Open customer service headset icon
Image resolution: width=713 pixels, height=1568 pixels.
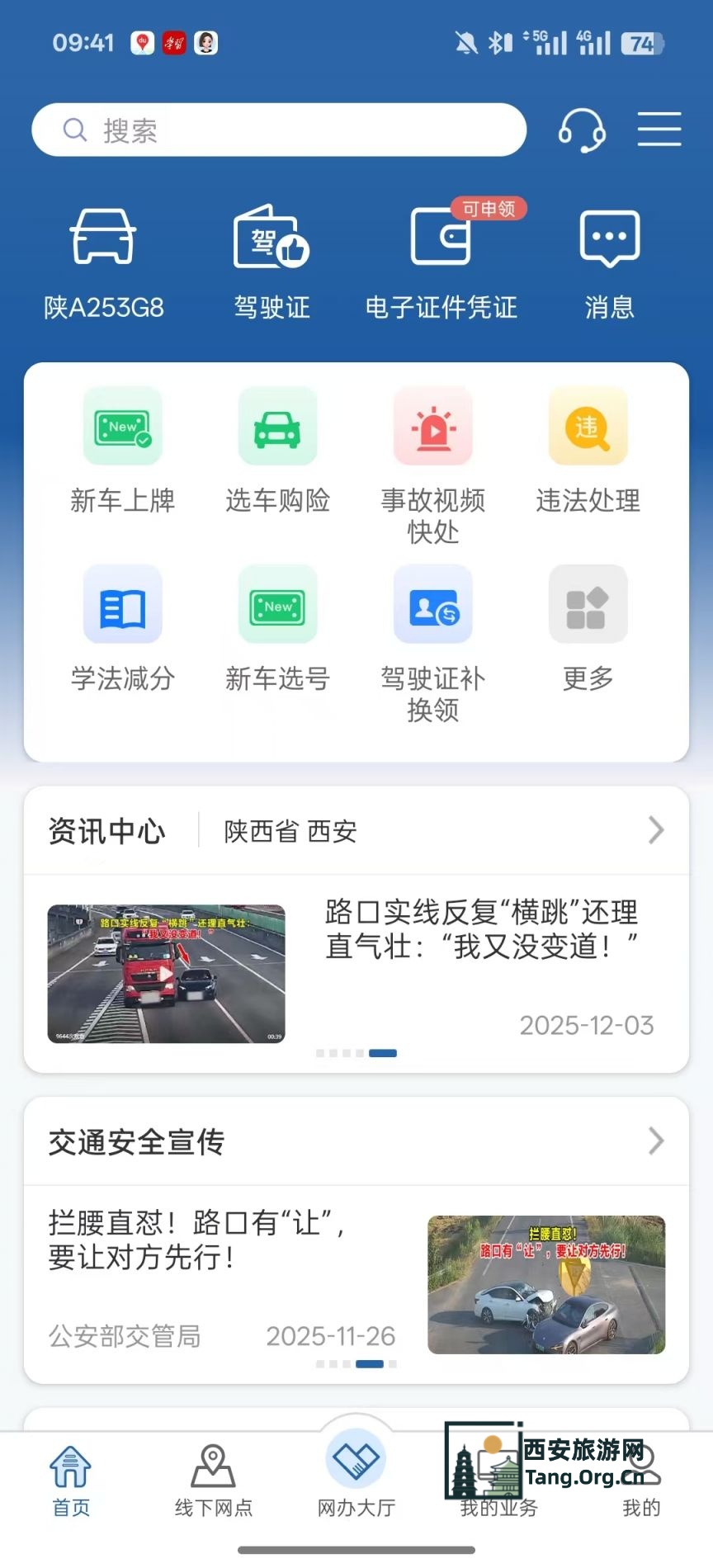pyautogui.click(x=582, y=130)
